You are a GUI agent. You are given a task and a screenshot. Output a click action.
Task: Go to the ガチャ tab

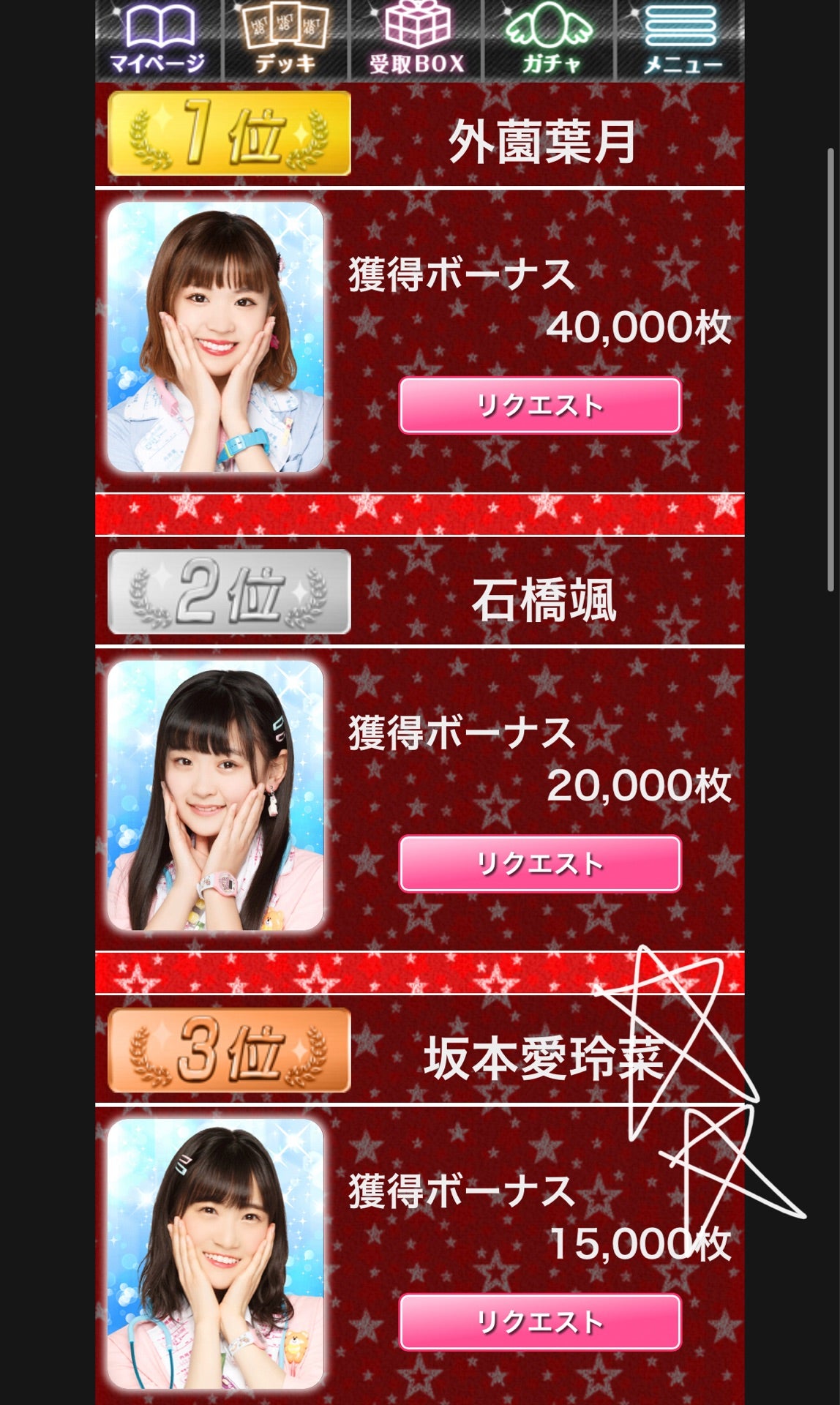(x=550, y=40)
